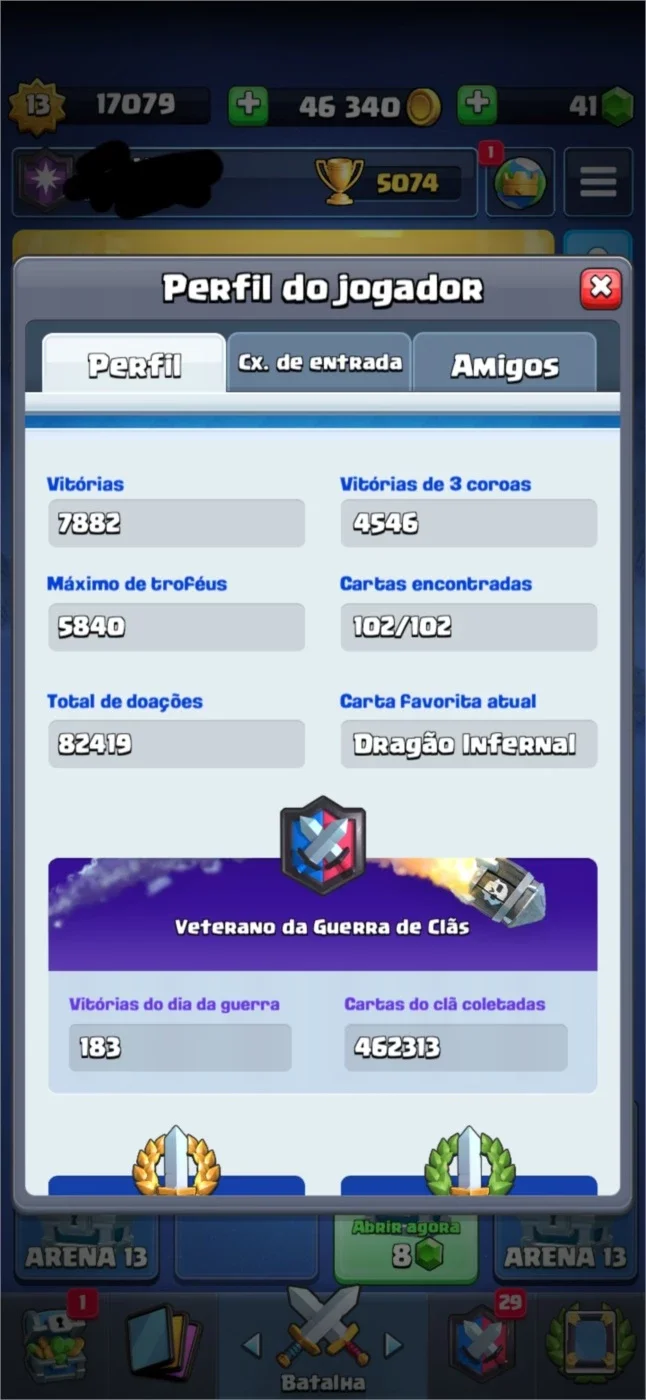Open the hamburger menu
The height and width of the screenshot is (1400, 646).
[x=598, y=182]
